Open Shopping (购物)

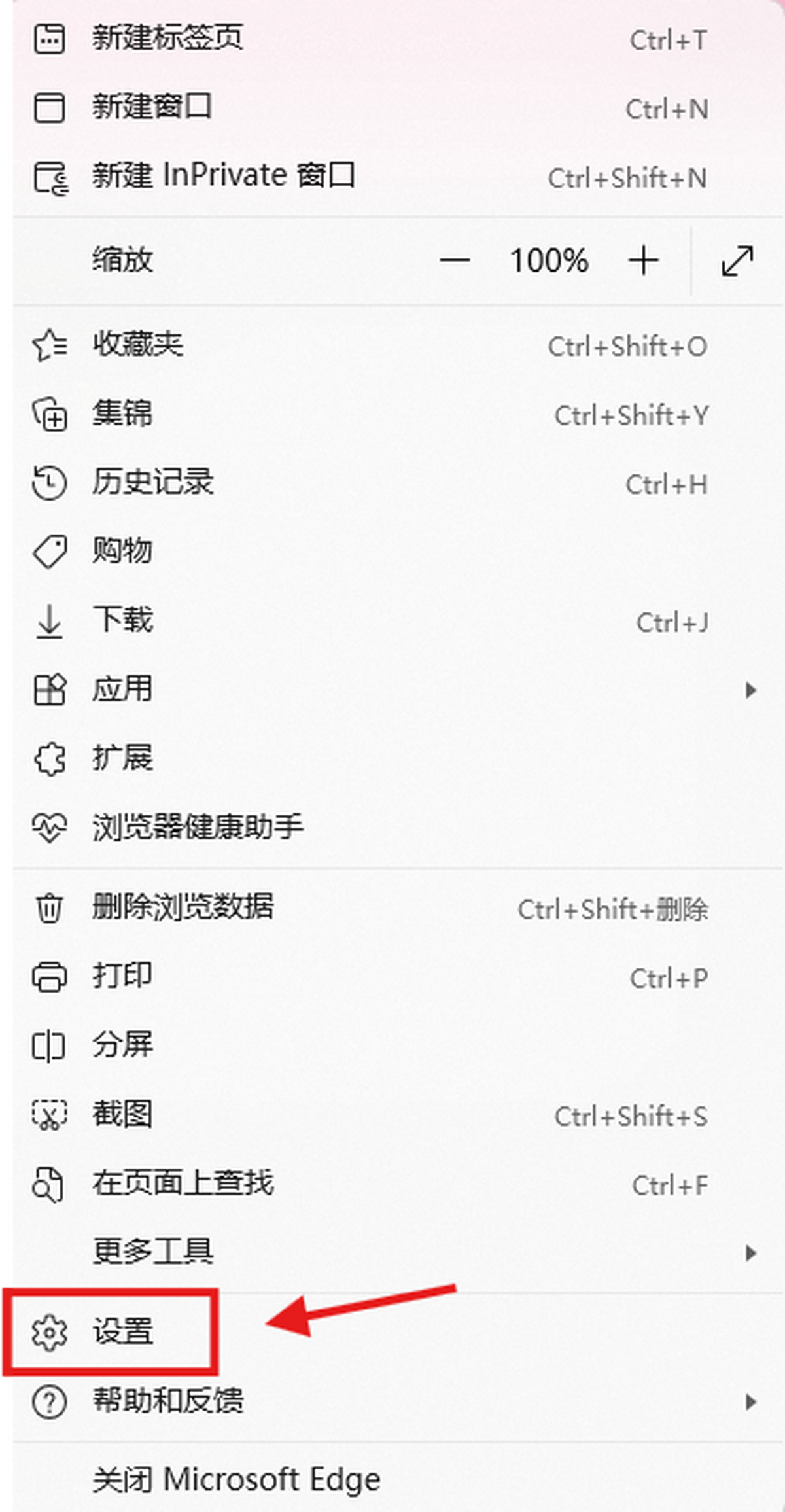click(122, 552)
